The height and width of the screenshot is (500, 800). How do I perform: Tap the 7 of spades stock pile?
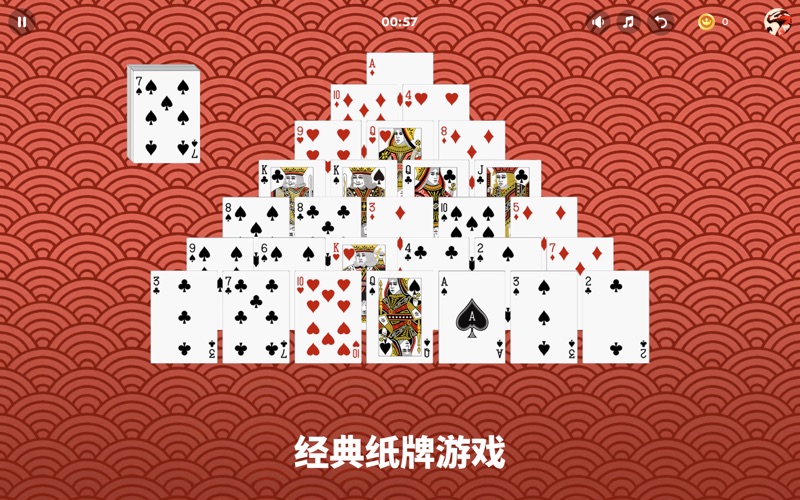tap(166, 115)
